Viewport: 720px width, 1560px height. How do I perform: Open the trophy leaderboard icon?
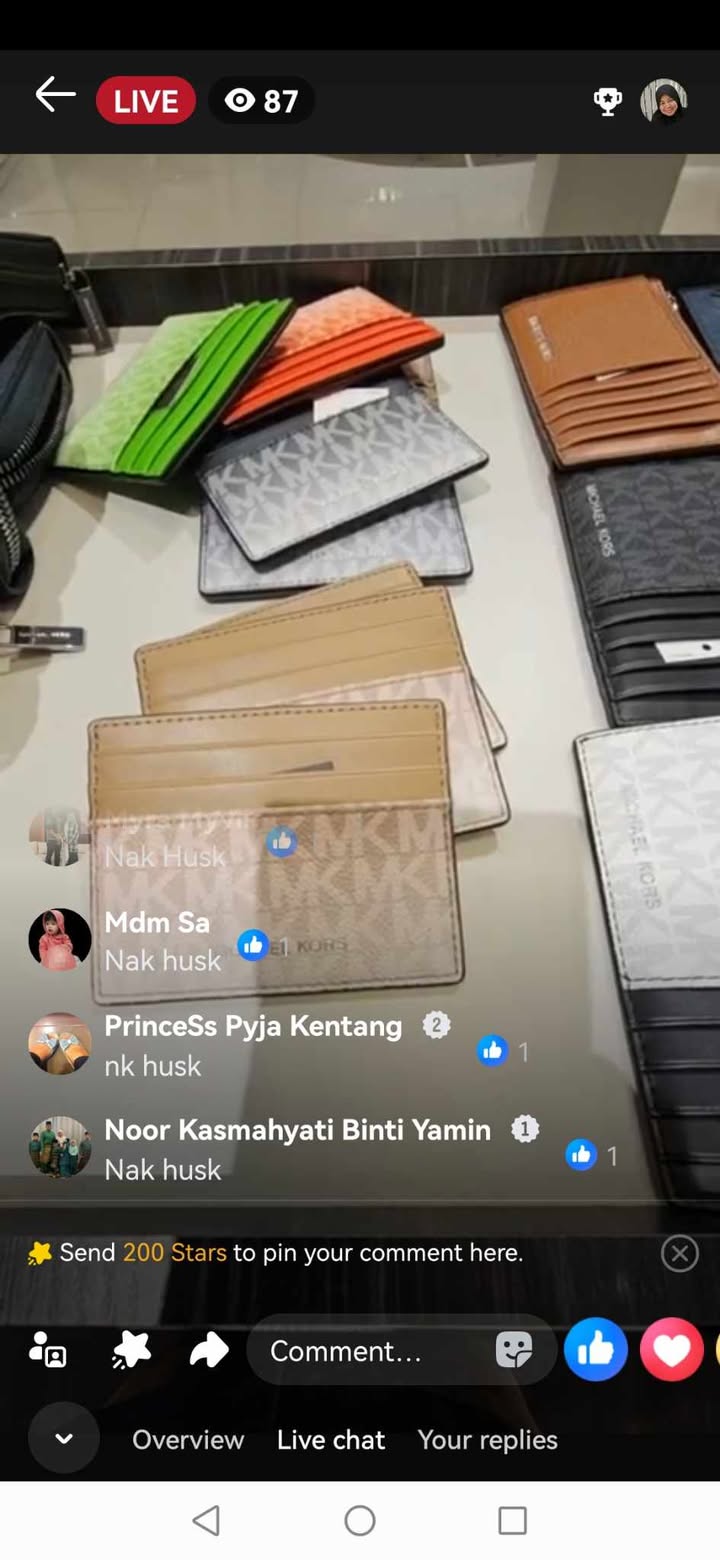coord(607,101)
